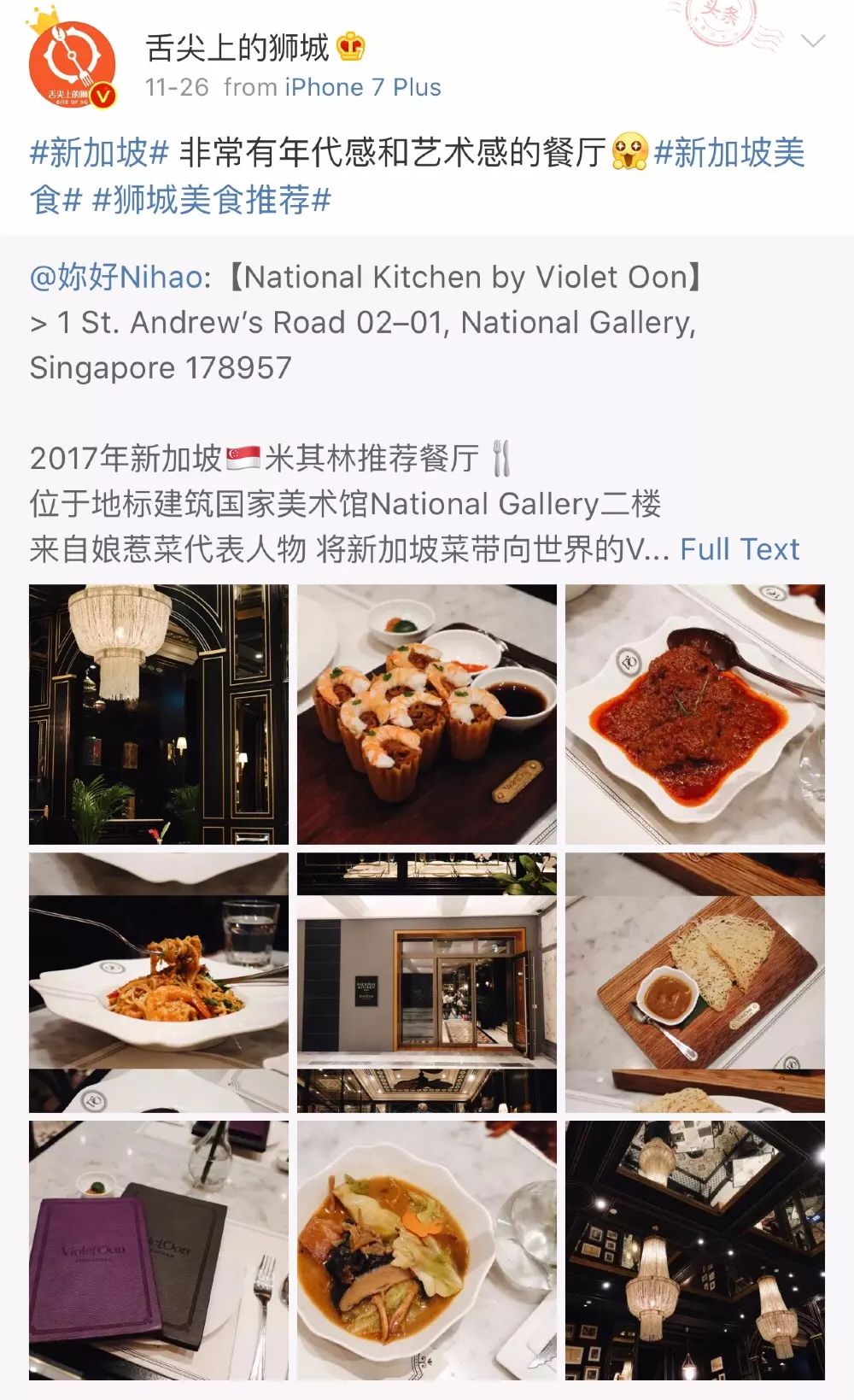The height and width of the screenshot is (1400, 854).
Task: Open the iPhone 7 Plus source link
Action: [x=363, y=87]
